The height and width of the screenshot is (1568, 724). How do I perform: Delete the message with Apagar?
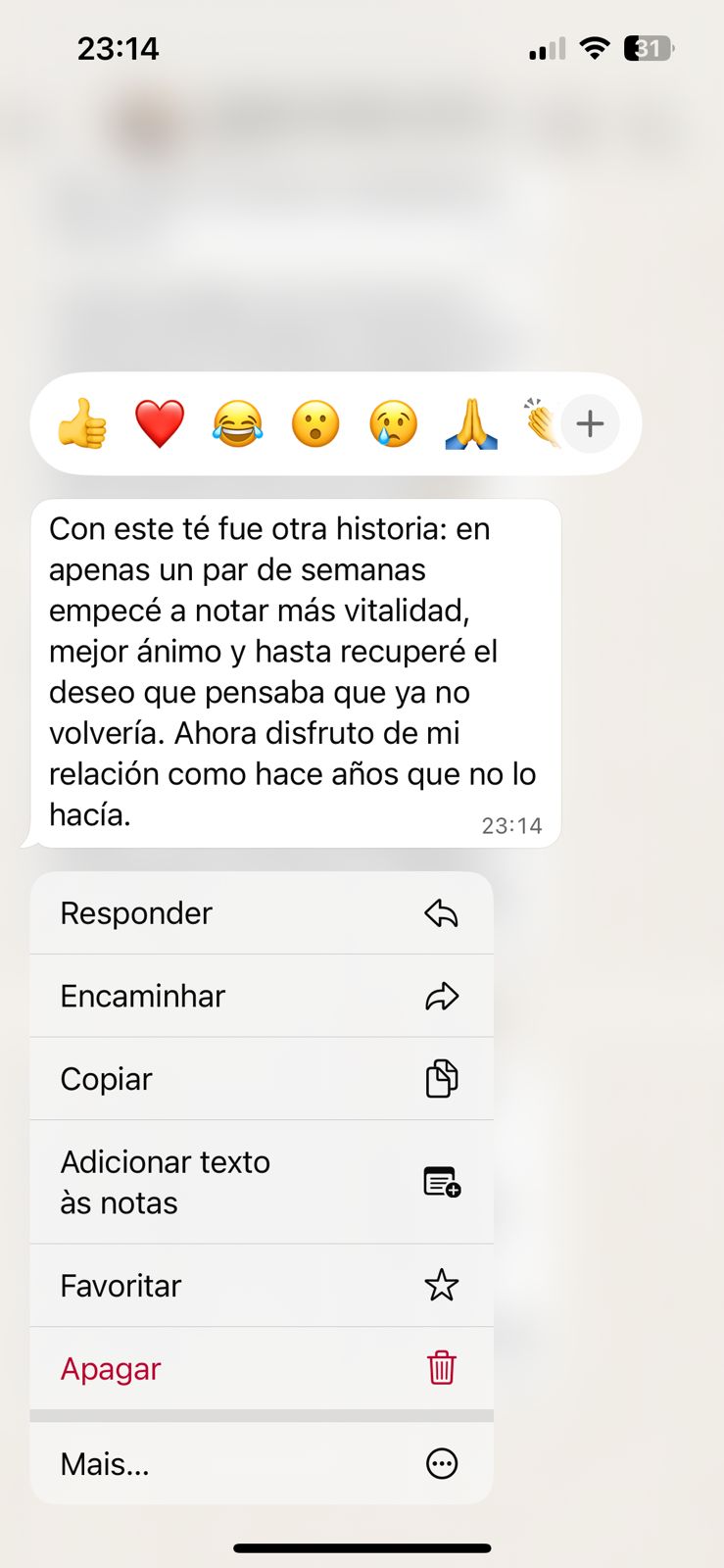(262, 1368)
